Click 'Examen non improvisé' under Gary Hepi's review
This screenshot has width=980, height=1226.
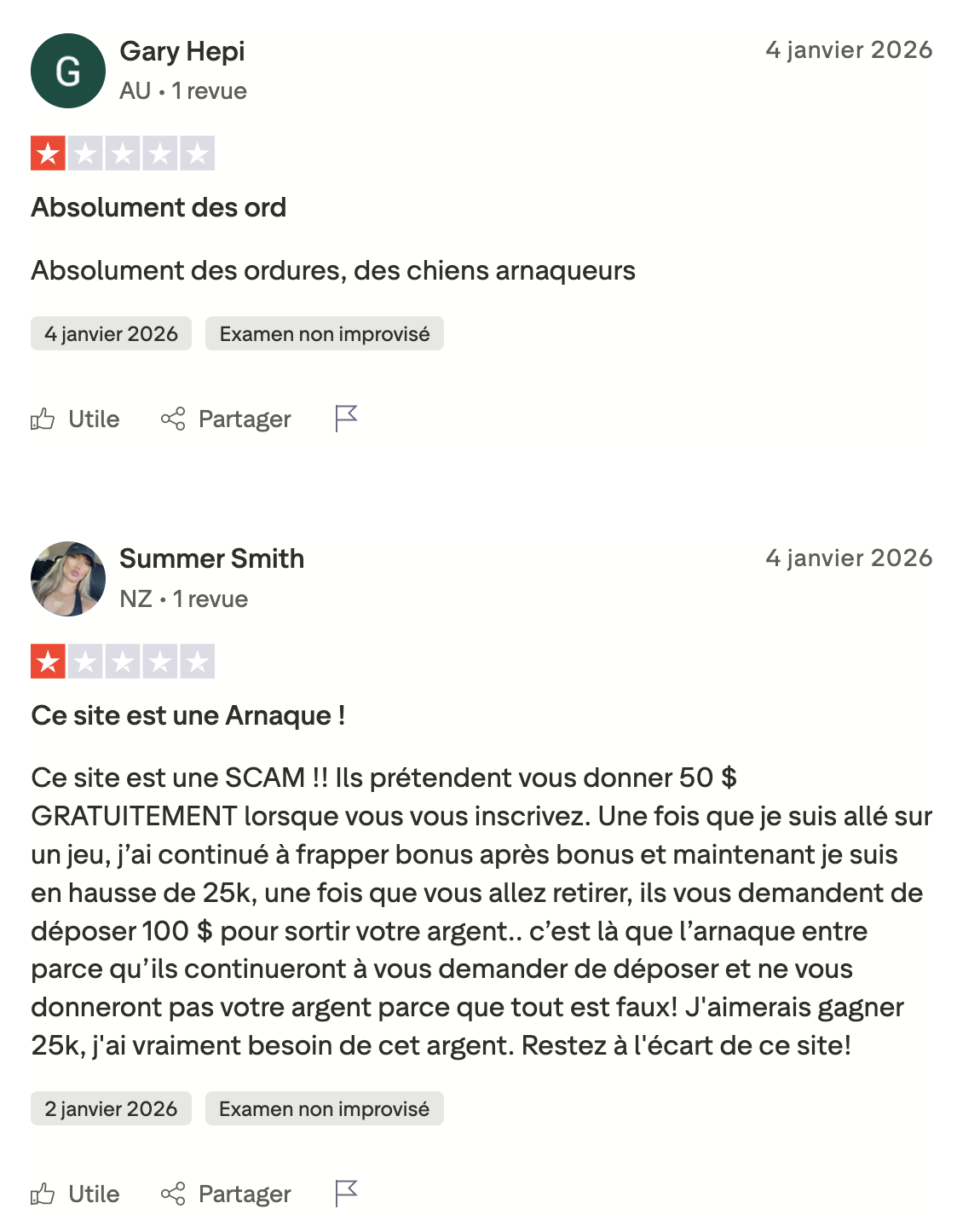tap(324, 333)
